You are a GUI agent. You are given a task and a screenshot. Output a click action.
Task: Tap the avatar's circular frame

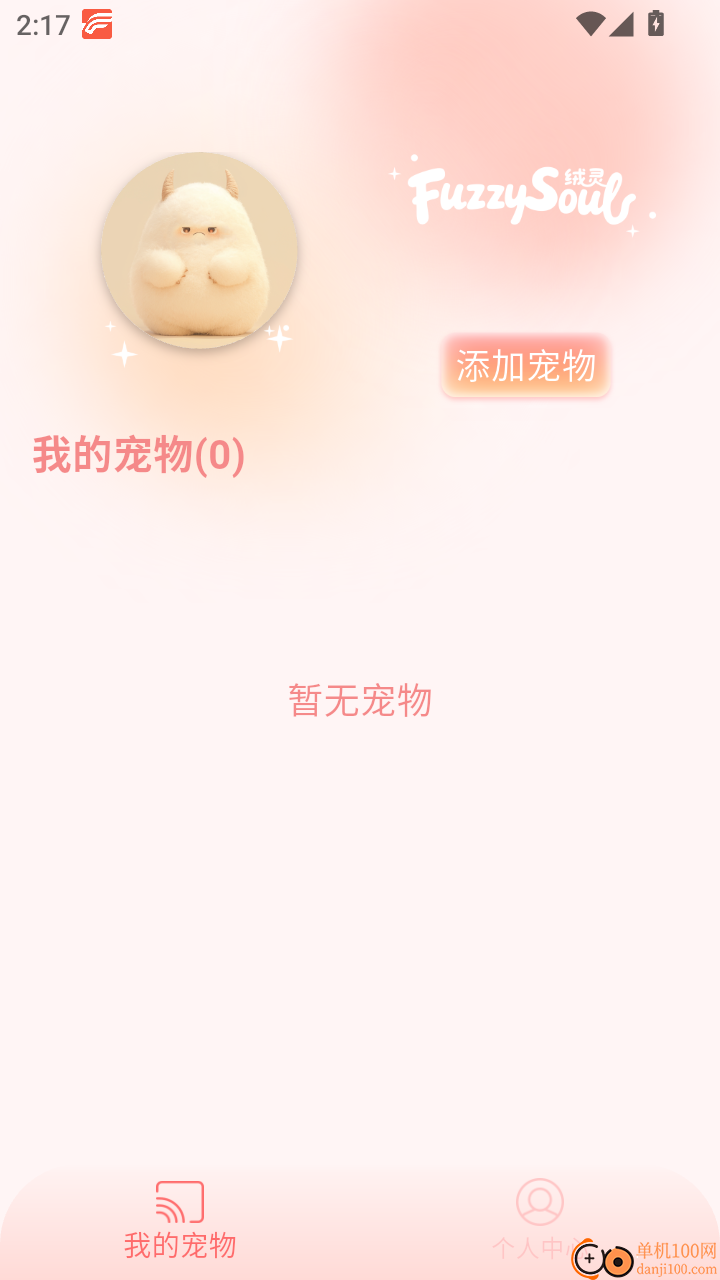click(x=199, y=155)
